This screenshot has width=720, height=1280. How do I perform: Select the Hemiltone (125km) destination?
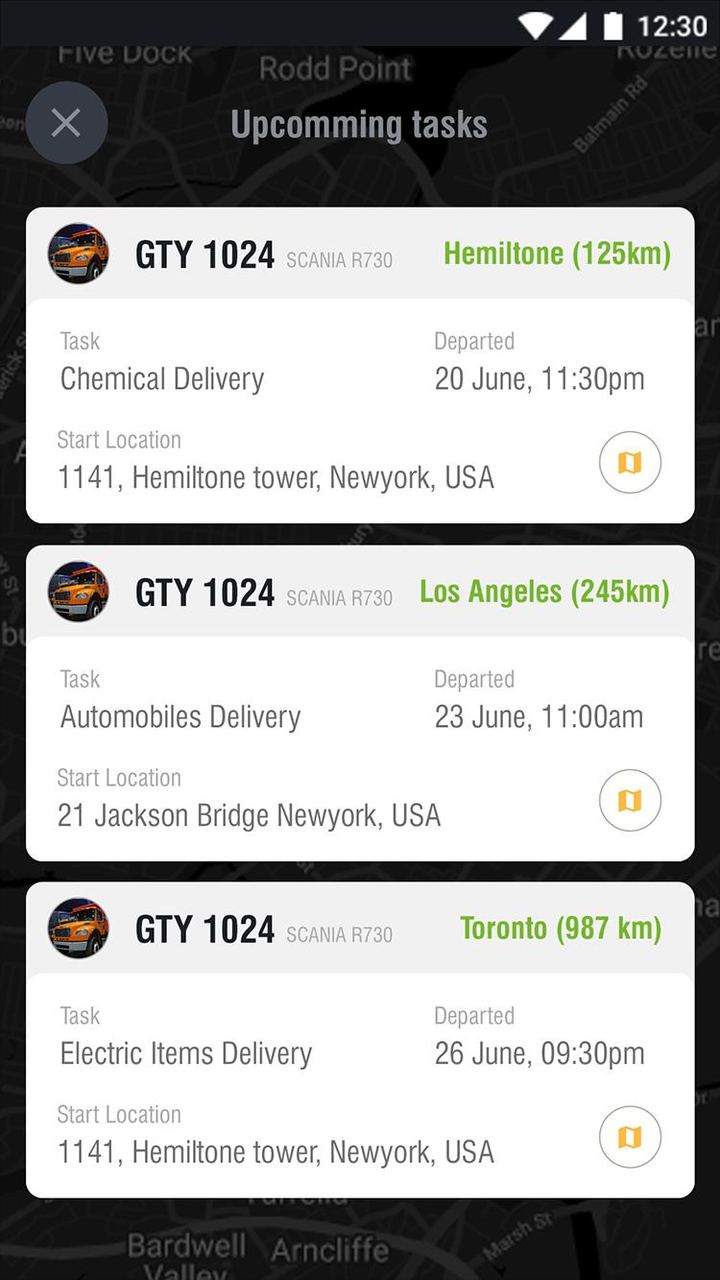(556, 254)
